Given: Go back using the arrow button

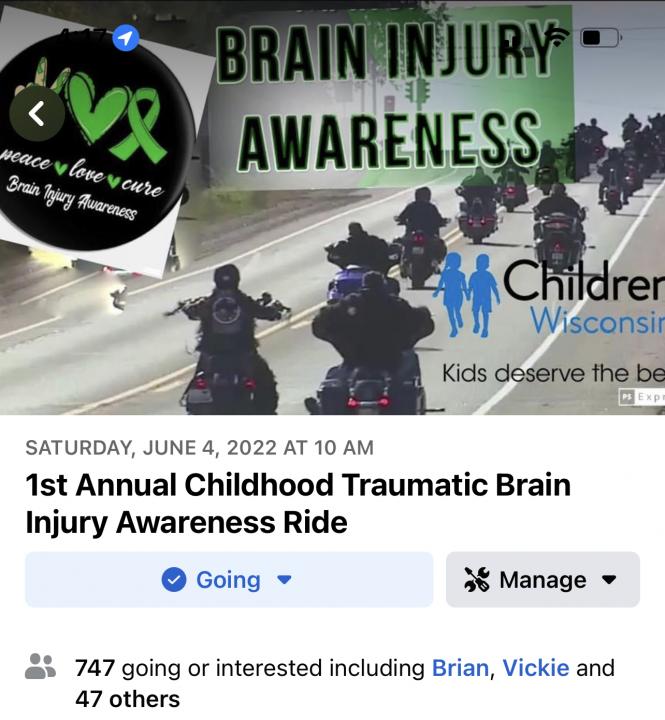Looking at the screenshot, I should (37, 114).
